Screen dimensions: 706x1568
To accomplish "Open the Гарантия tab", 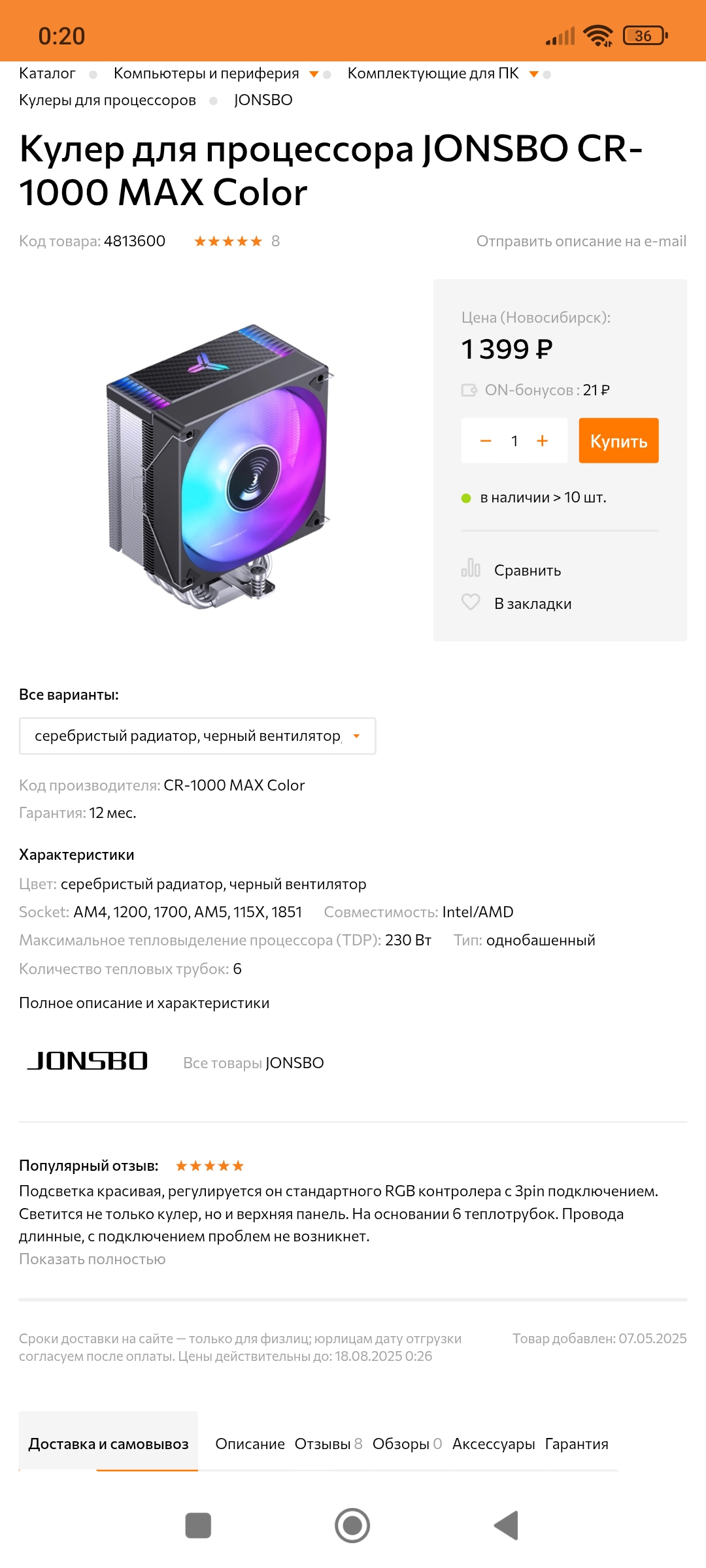I will coord(577,1444).
